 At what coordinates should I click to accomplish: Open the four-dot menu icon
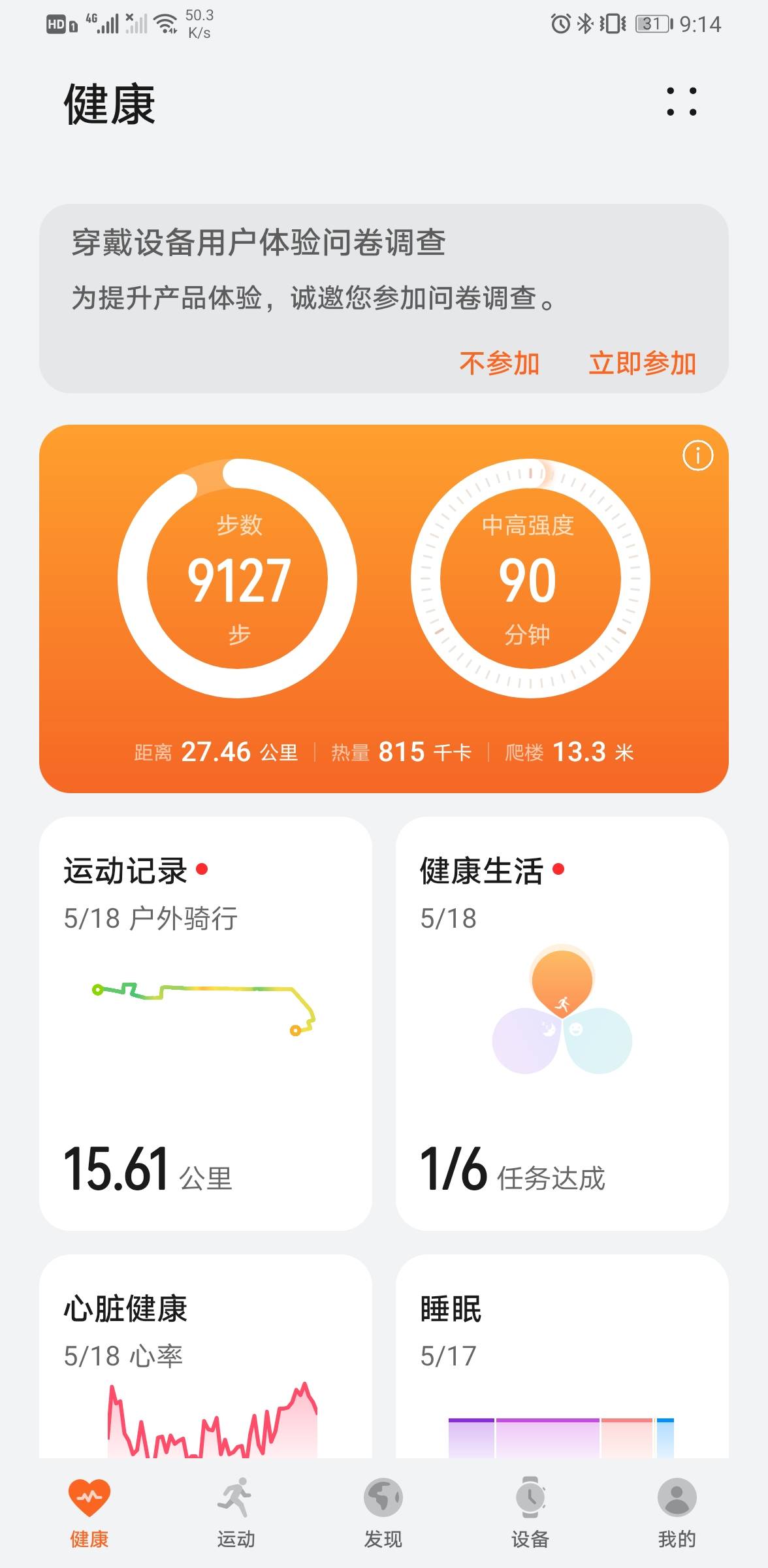pyautogui.click(x=681, y=102)
